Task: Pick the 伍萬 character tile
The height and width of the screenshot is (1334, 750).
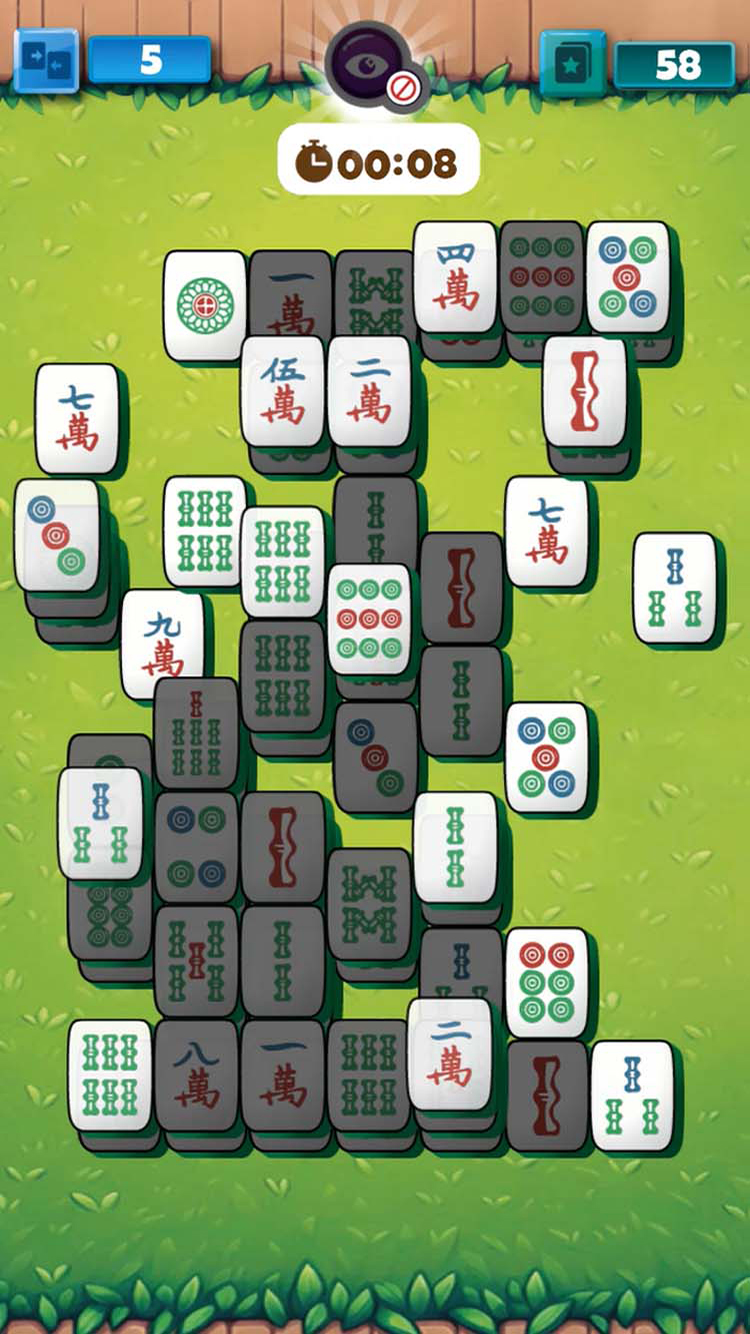Action: (283, 390)
